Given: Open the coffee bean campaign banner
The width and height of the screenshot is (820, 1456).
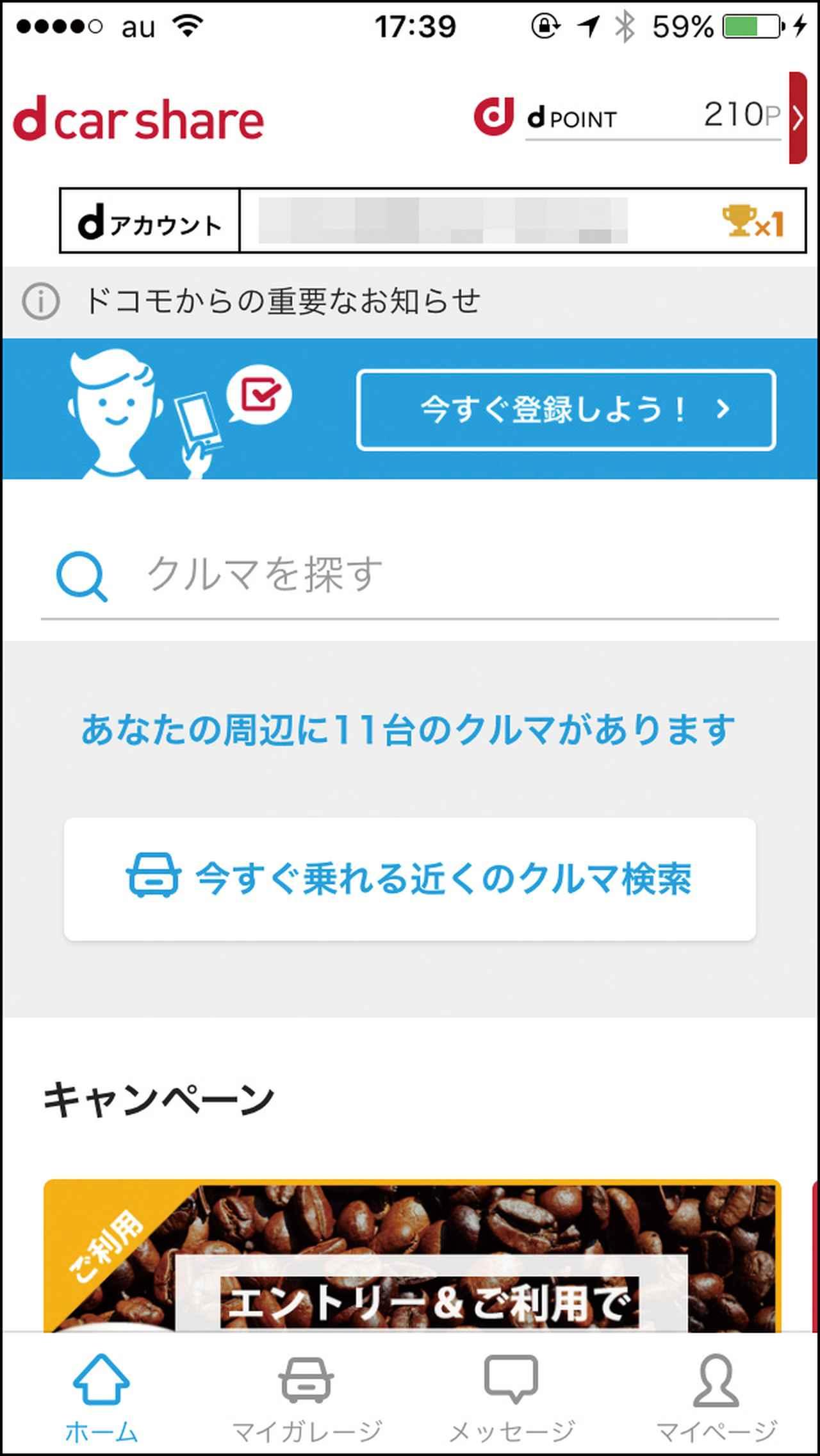Looking at the screenshot, I should (413, 1255).
